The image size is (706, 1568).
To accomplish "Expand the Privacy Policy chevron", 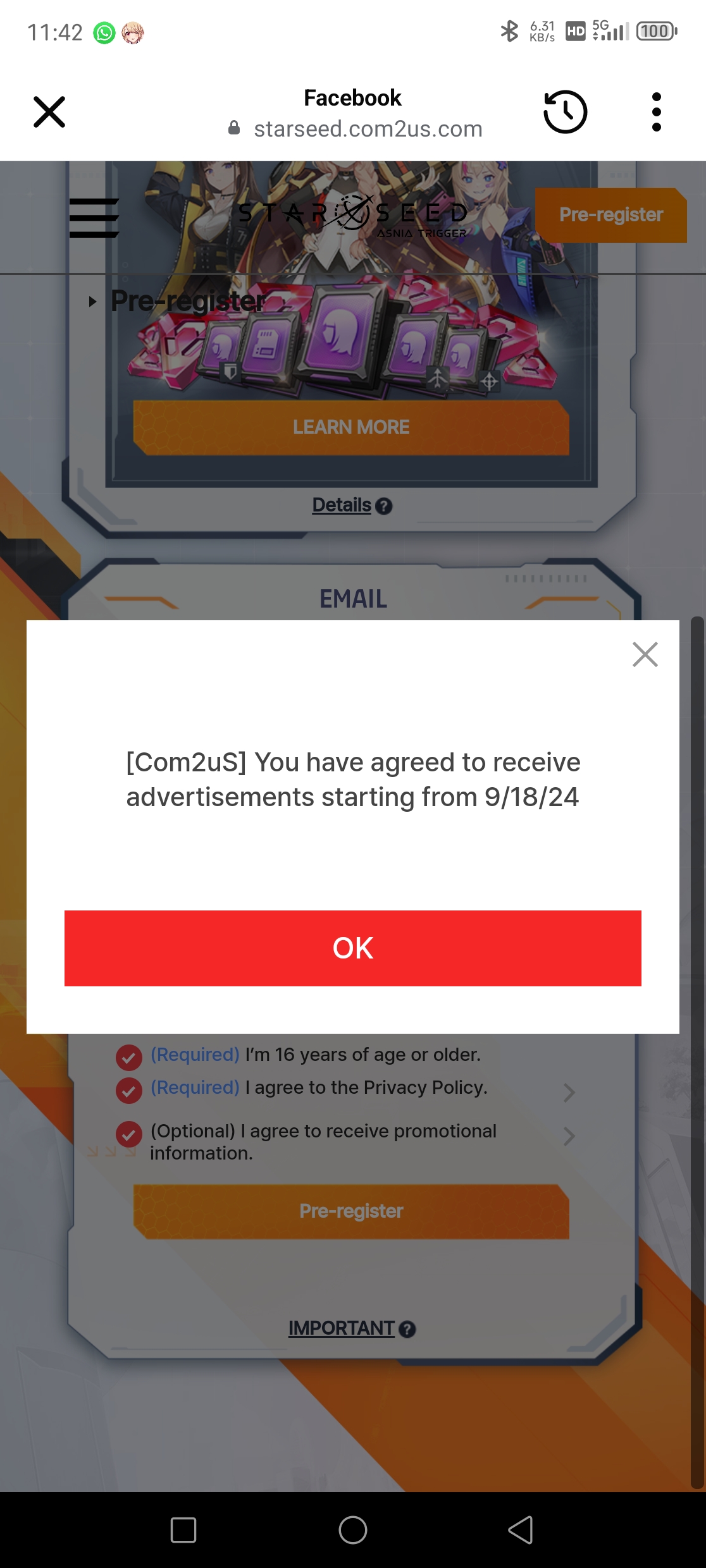I will [569, 1093].
